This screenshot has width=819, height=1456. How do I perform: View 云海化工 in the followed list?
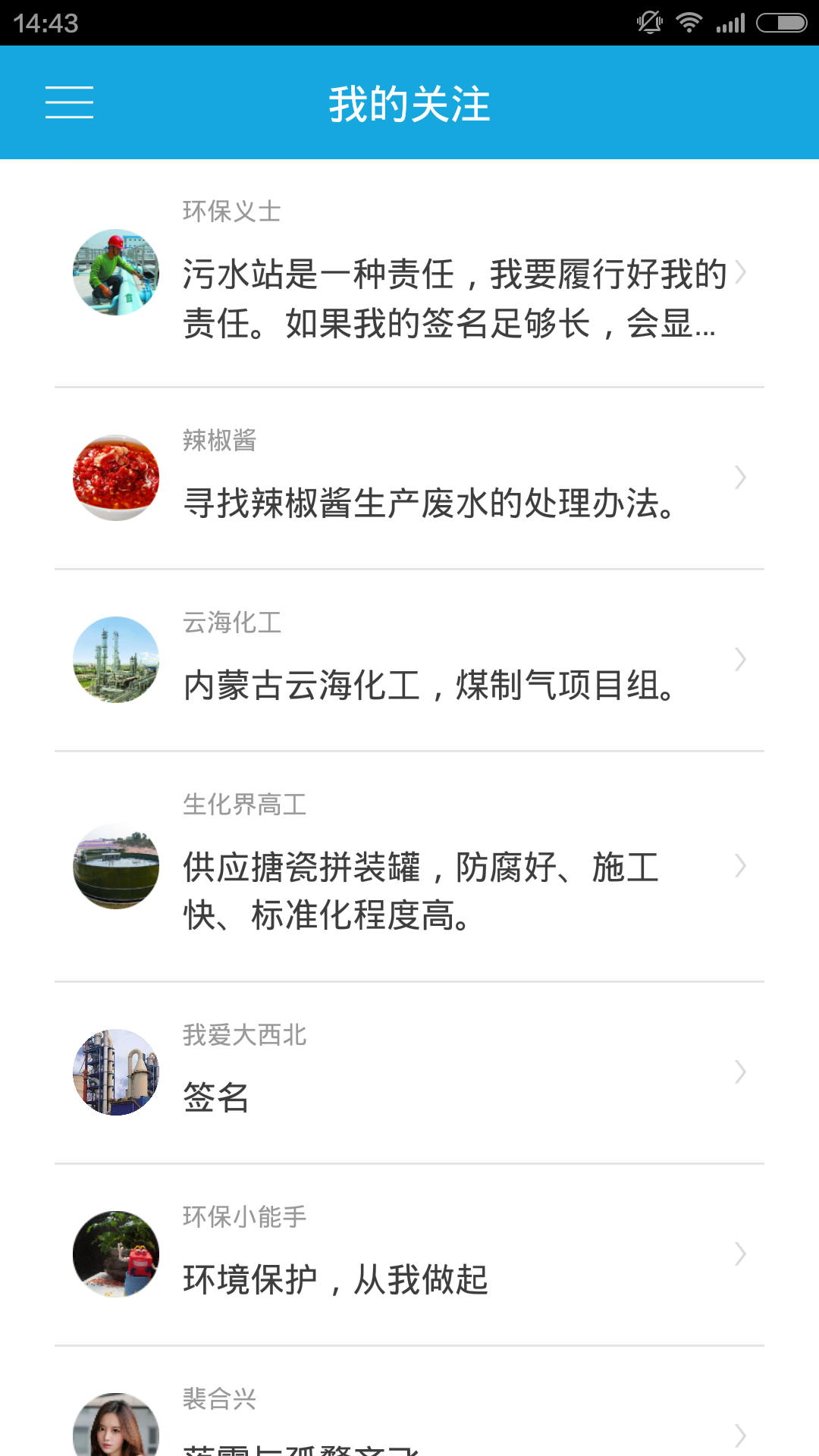pos(409,660)
